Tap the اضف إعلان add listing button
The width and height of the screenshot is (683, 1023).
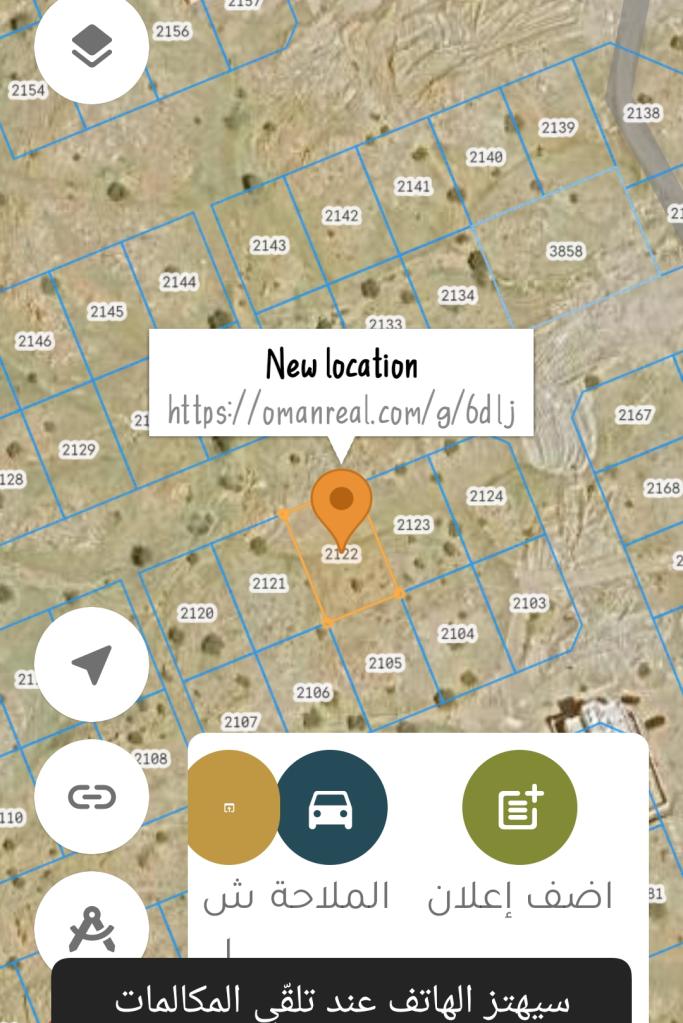tap(520, 808)
